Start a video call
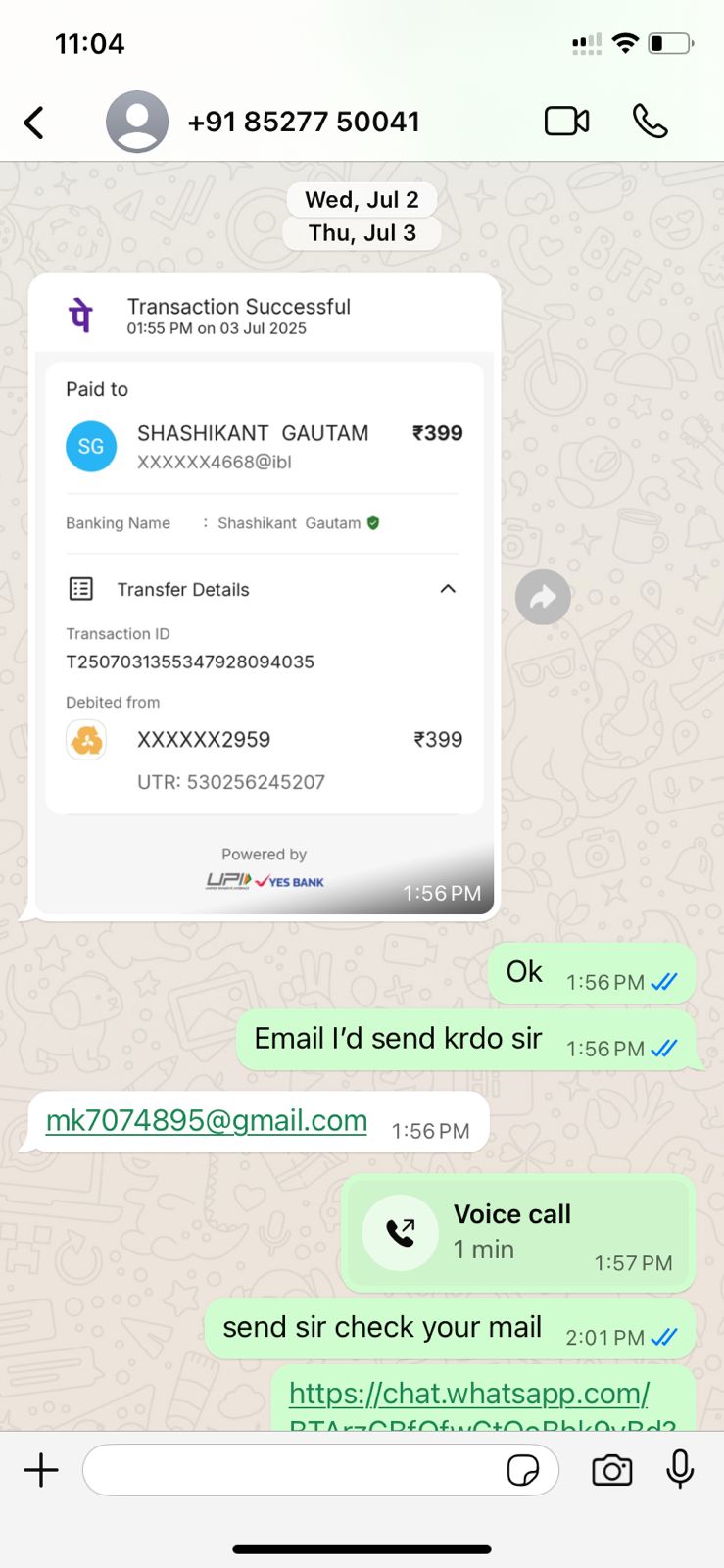Viewport: 724px width, 1568px height. 566,122
